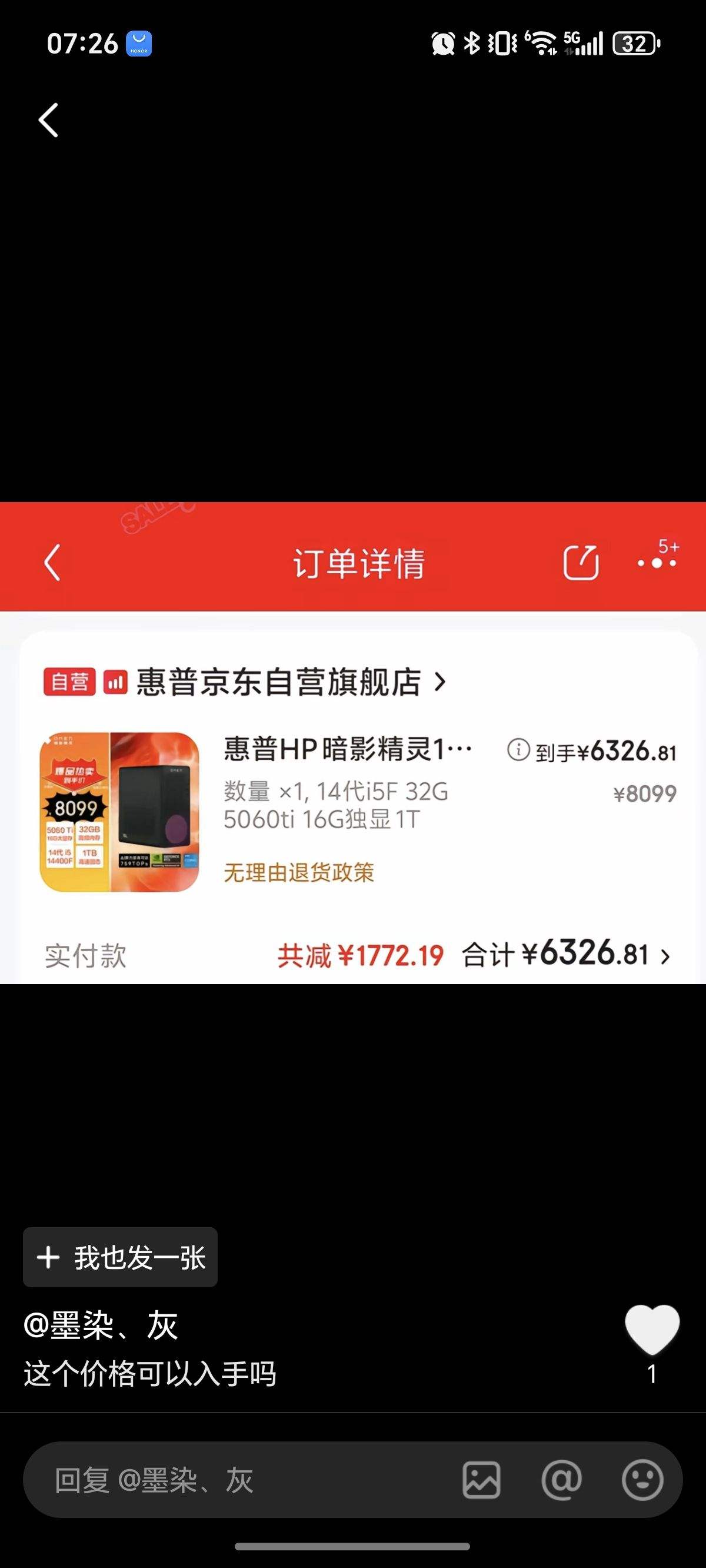Viewport: 706px width, 1568px height.
Task: Tap the 我也发一张 button
Action: click(x=120, y=1258)
